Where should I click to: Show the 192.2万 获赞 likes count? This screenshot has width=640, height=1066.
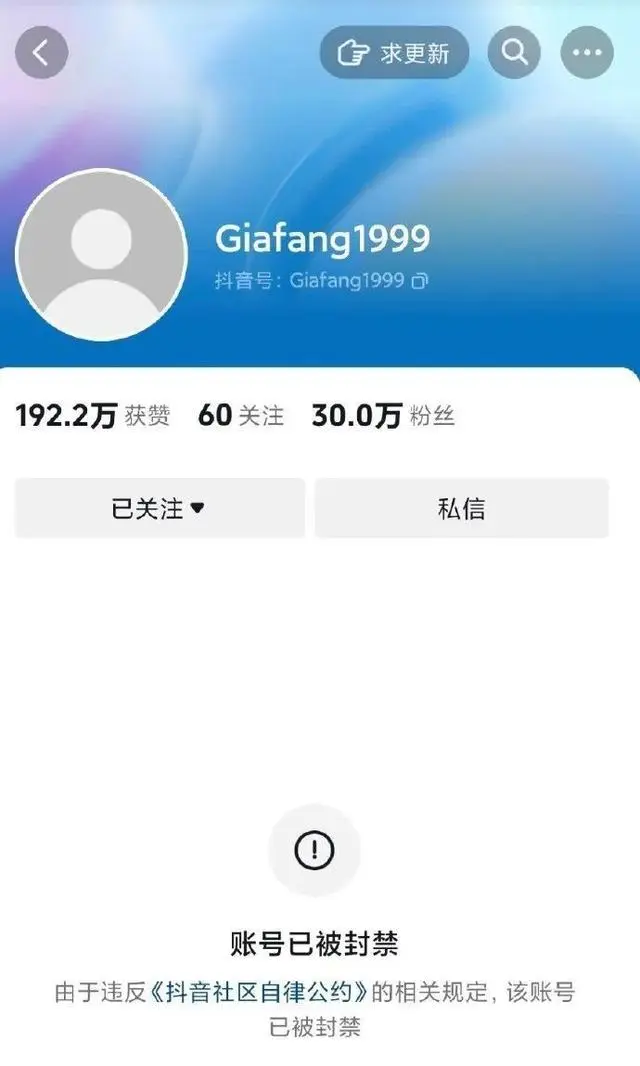[92, 416]
